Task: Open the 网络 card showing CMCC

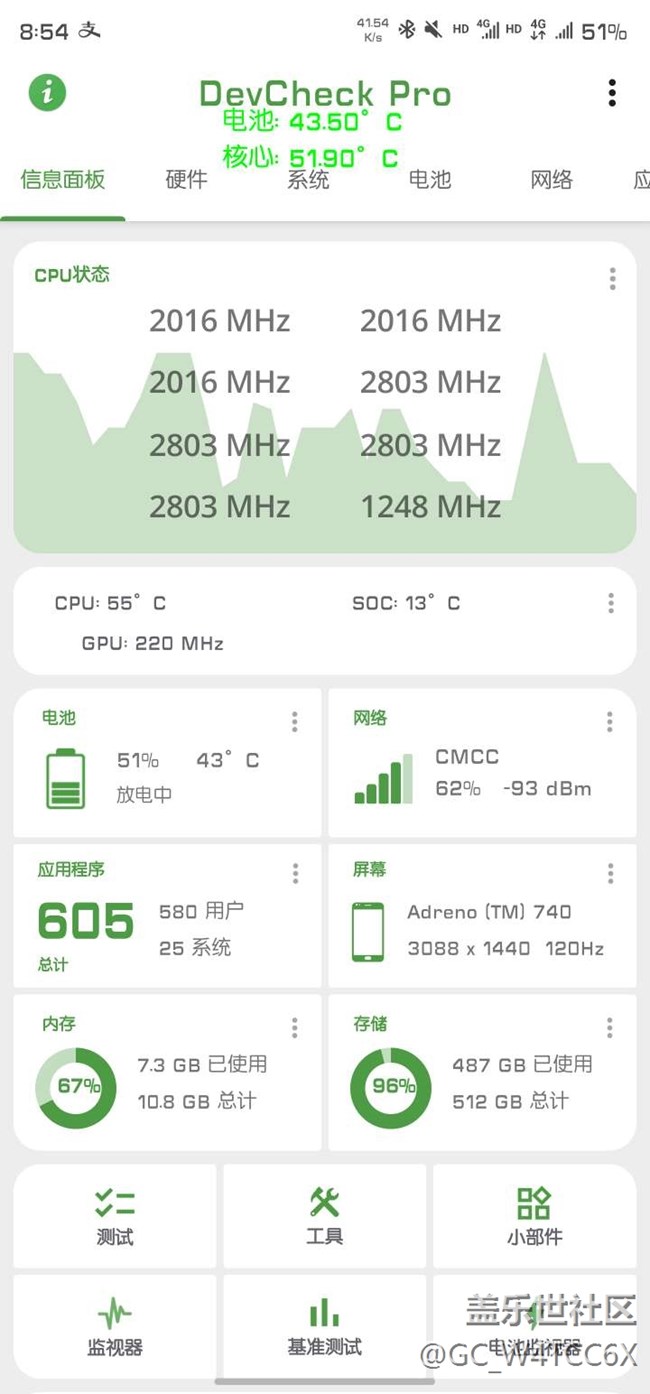Action: point(482,763)
